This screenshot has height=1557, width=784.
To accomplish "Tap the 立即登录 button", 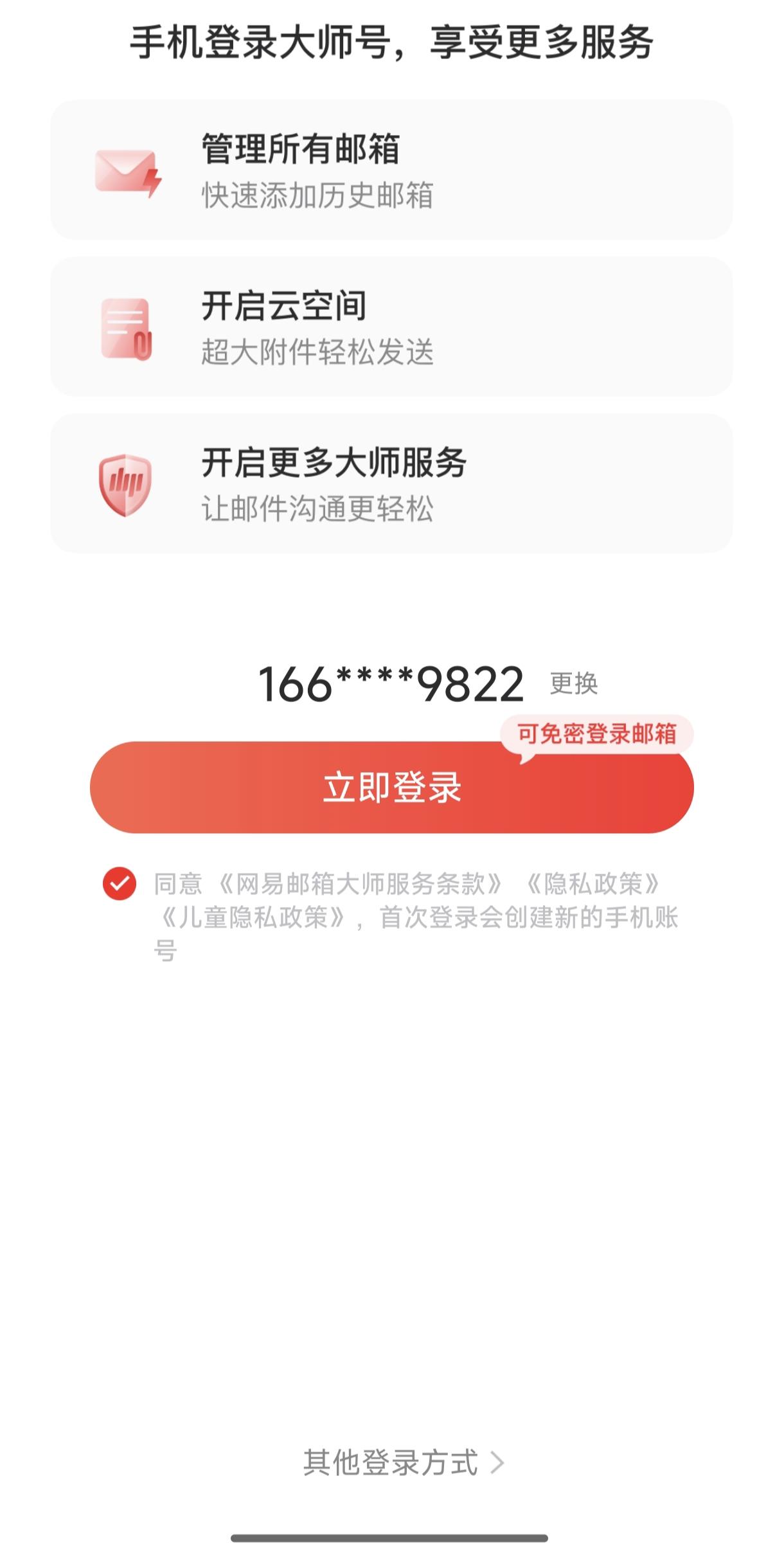I will [x=391, y=787].
